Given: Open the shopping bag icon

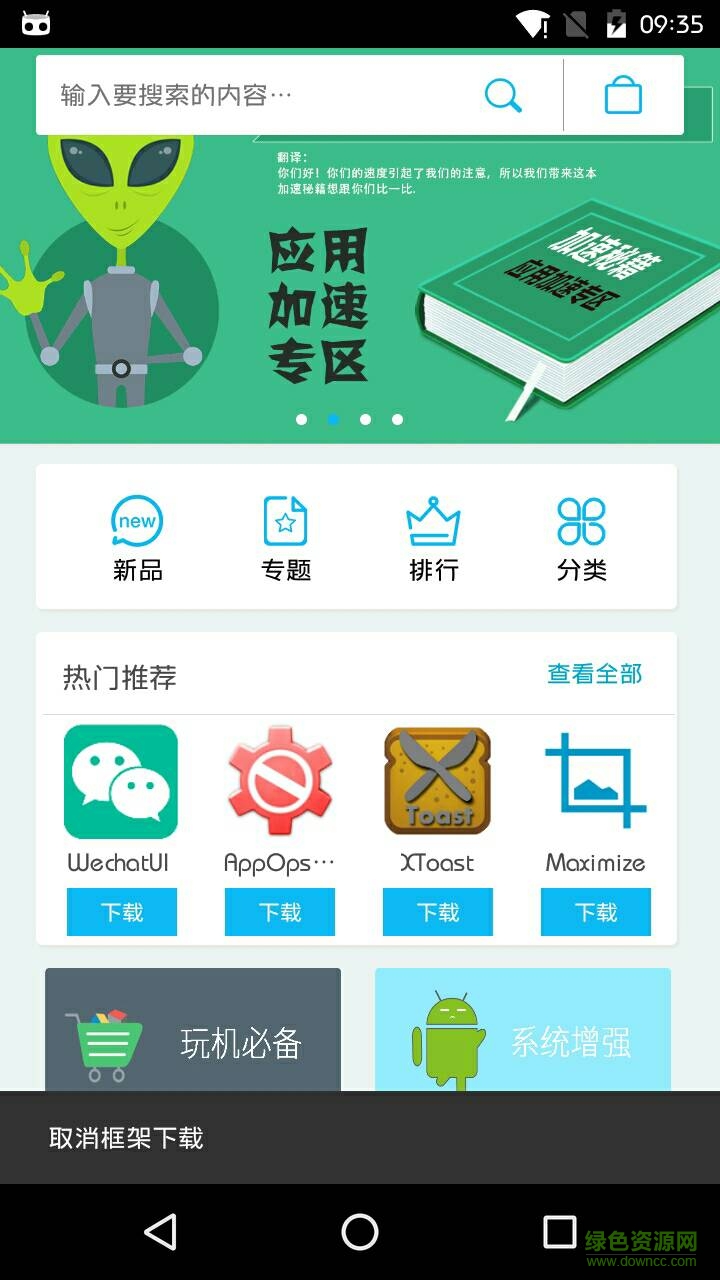Looking at the screenshot, I should tap(623, 95).
